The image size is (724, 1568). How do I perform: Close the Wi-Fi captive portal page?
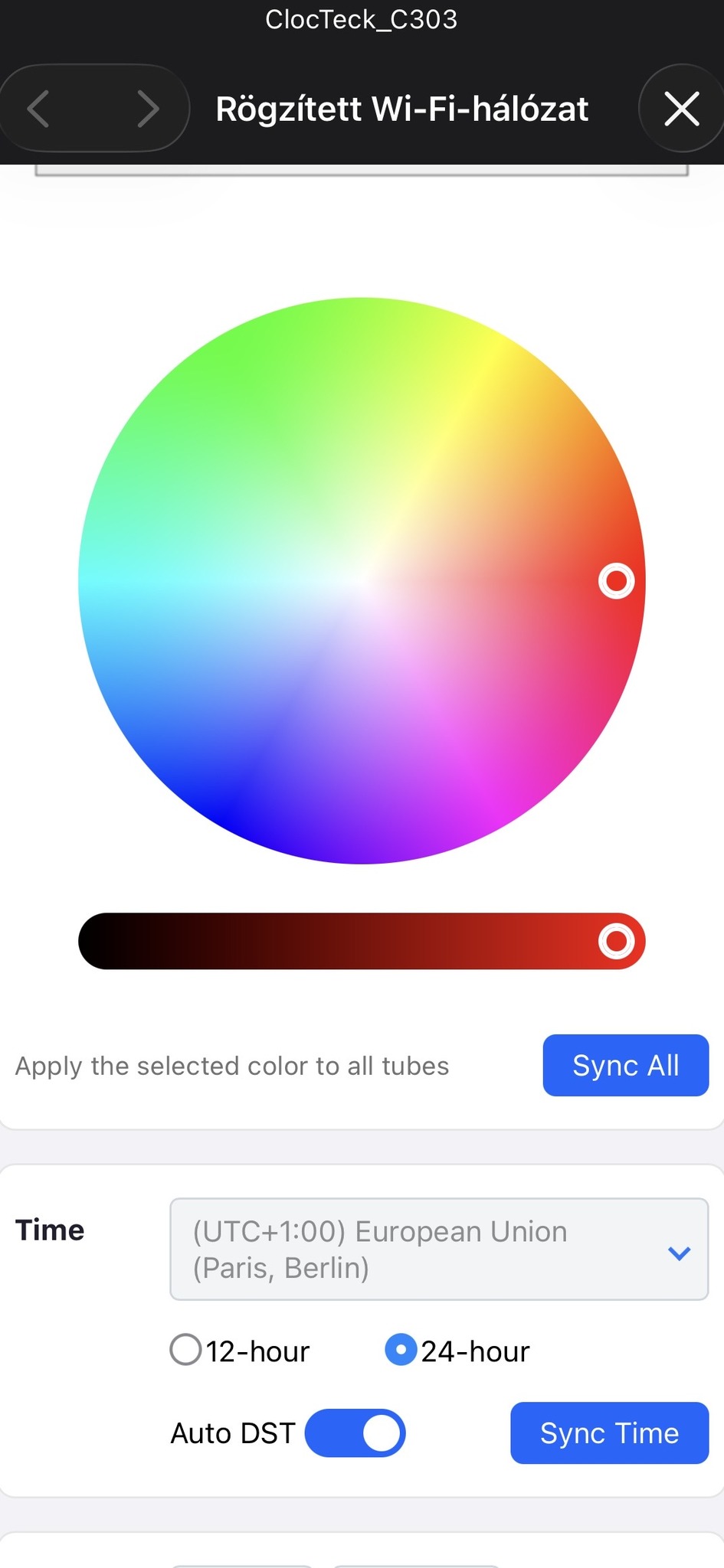point(681,109)
